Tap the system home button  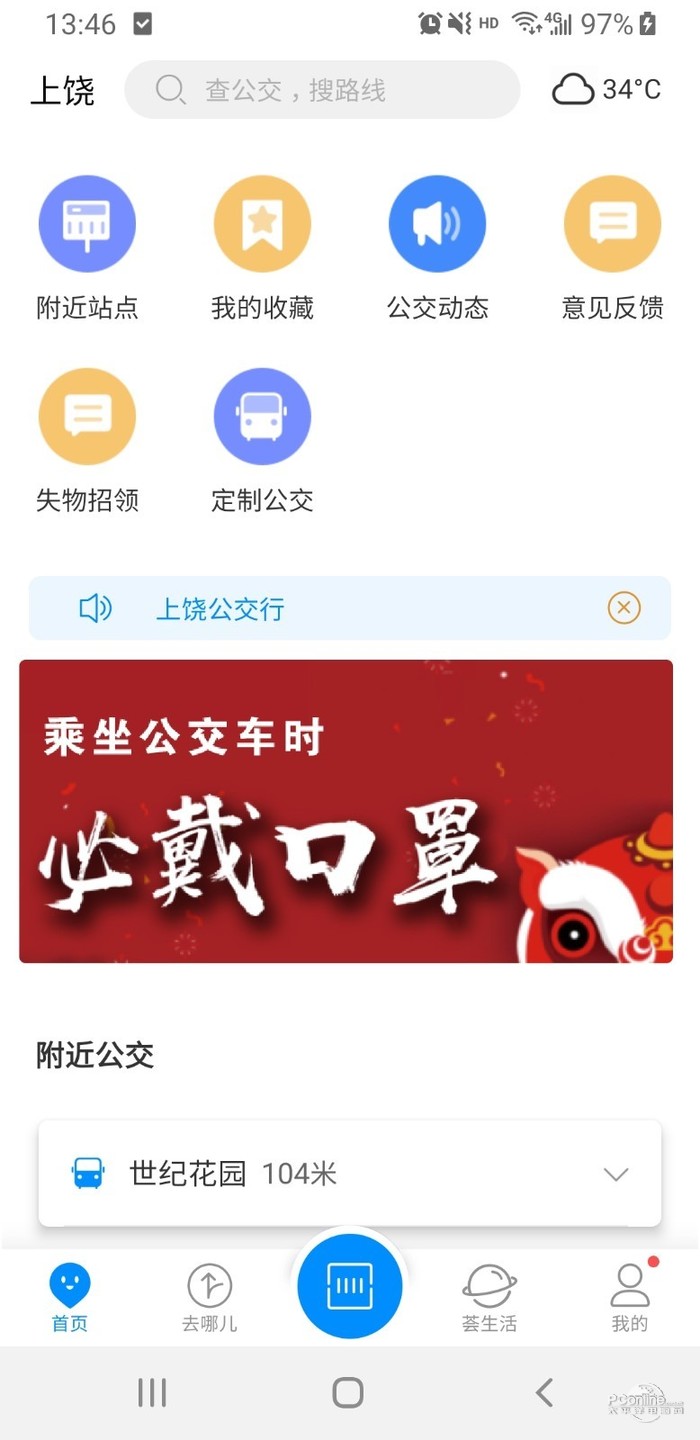pos(348,1392)
